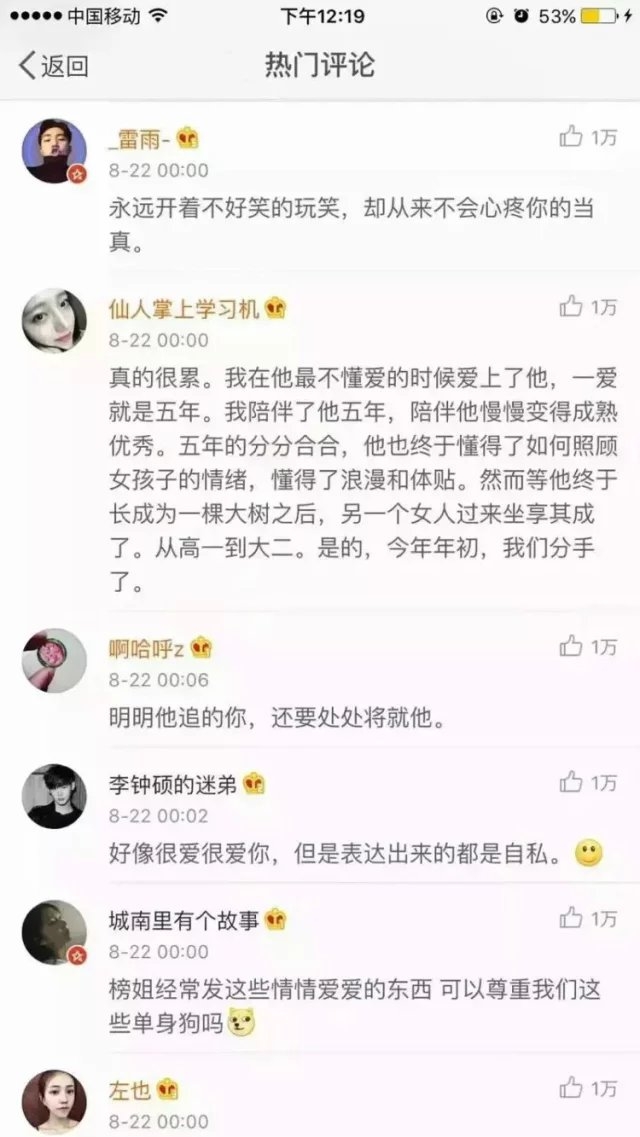The height and width of the screenshot is (1137, 640).
Task: Like 城南里有个故事's comment
Action: 587,918
